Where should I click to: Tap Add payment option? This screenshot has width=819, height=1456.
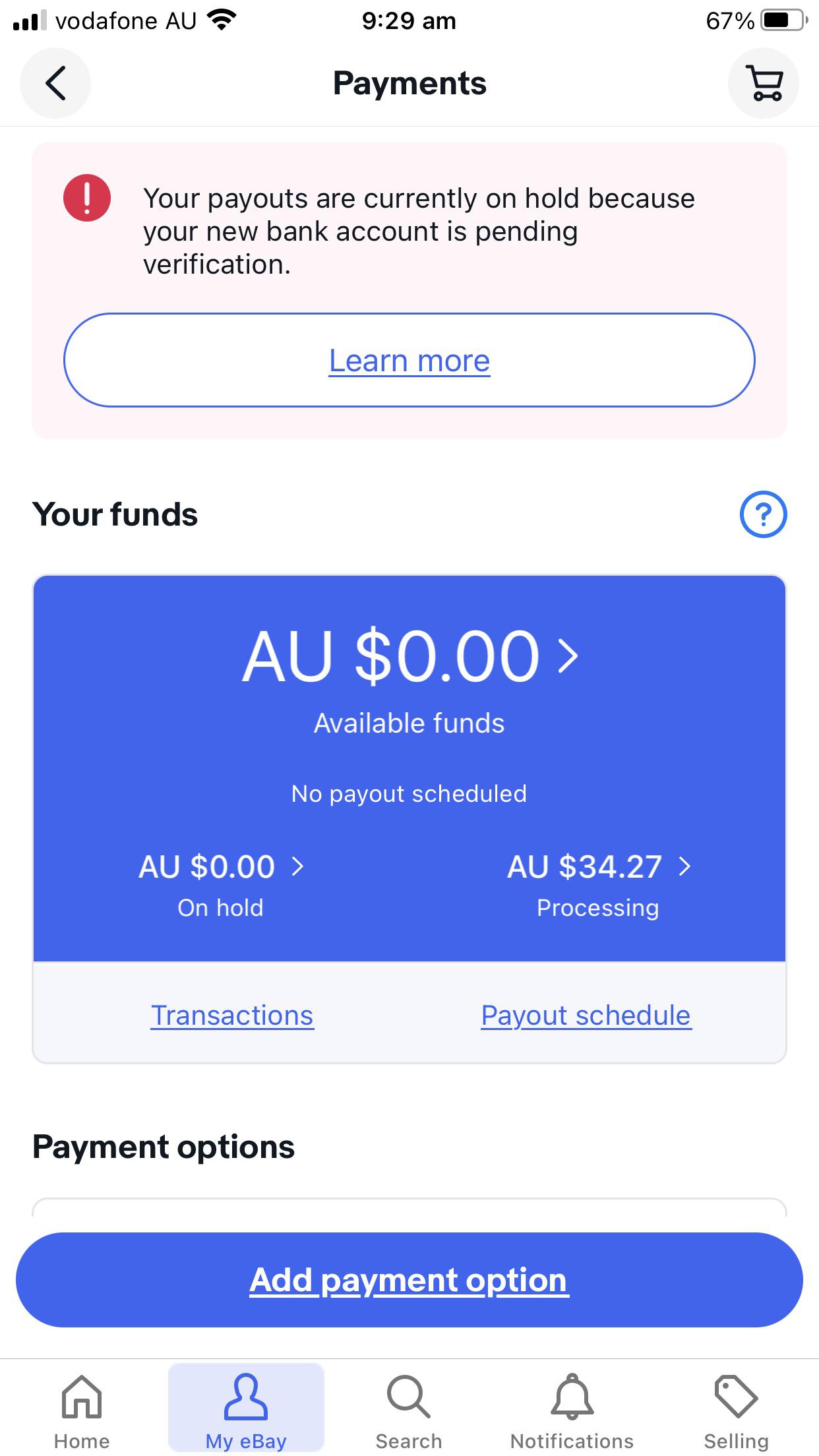point(409,1279)
